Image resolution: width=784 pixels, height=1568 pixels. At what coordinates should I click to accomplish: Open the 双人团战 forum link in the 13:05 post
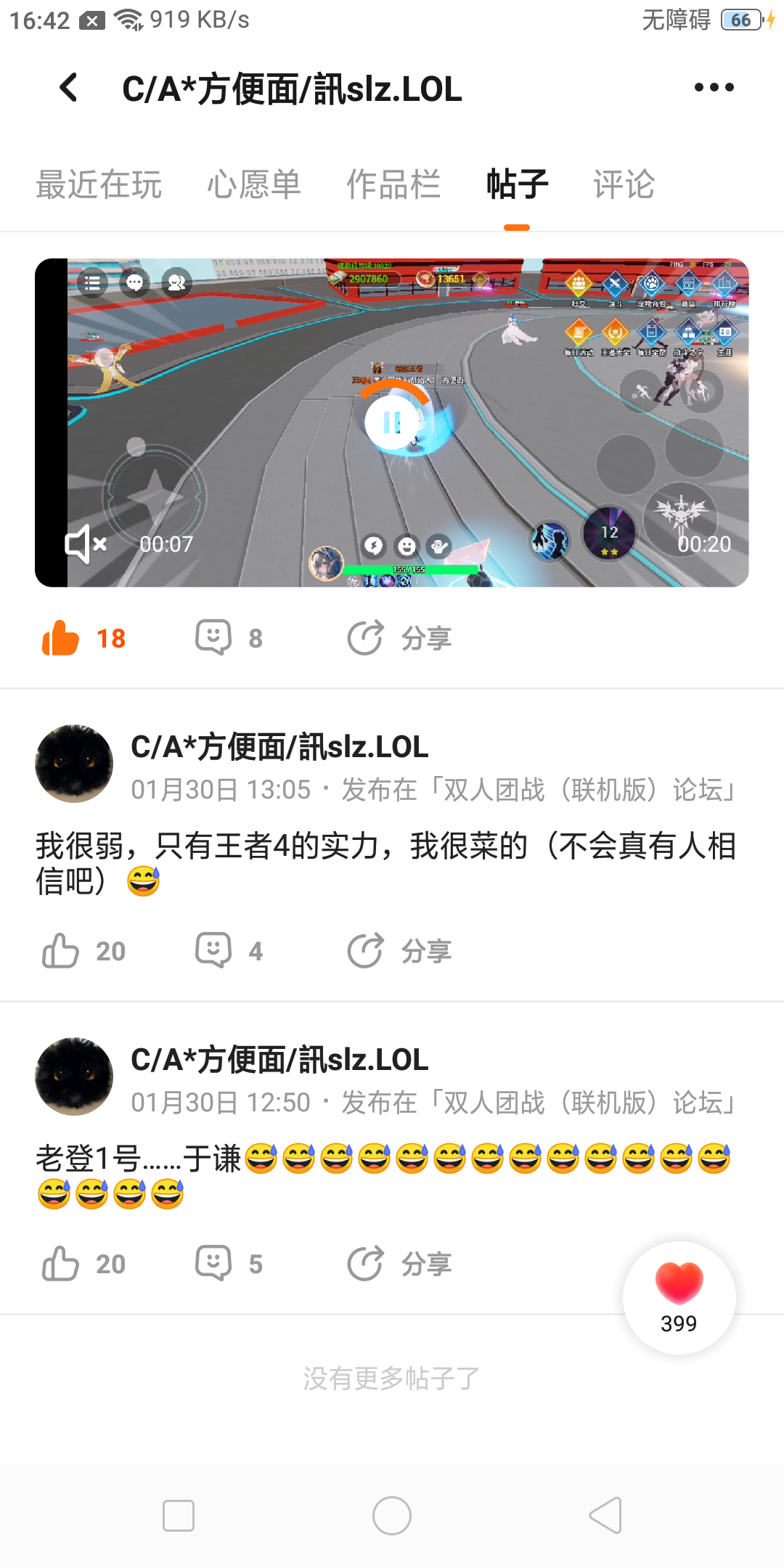coord(541,790)
